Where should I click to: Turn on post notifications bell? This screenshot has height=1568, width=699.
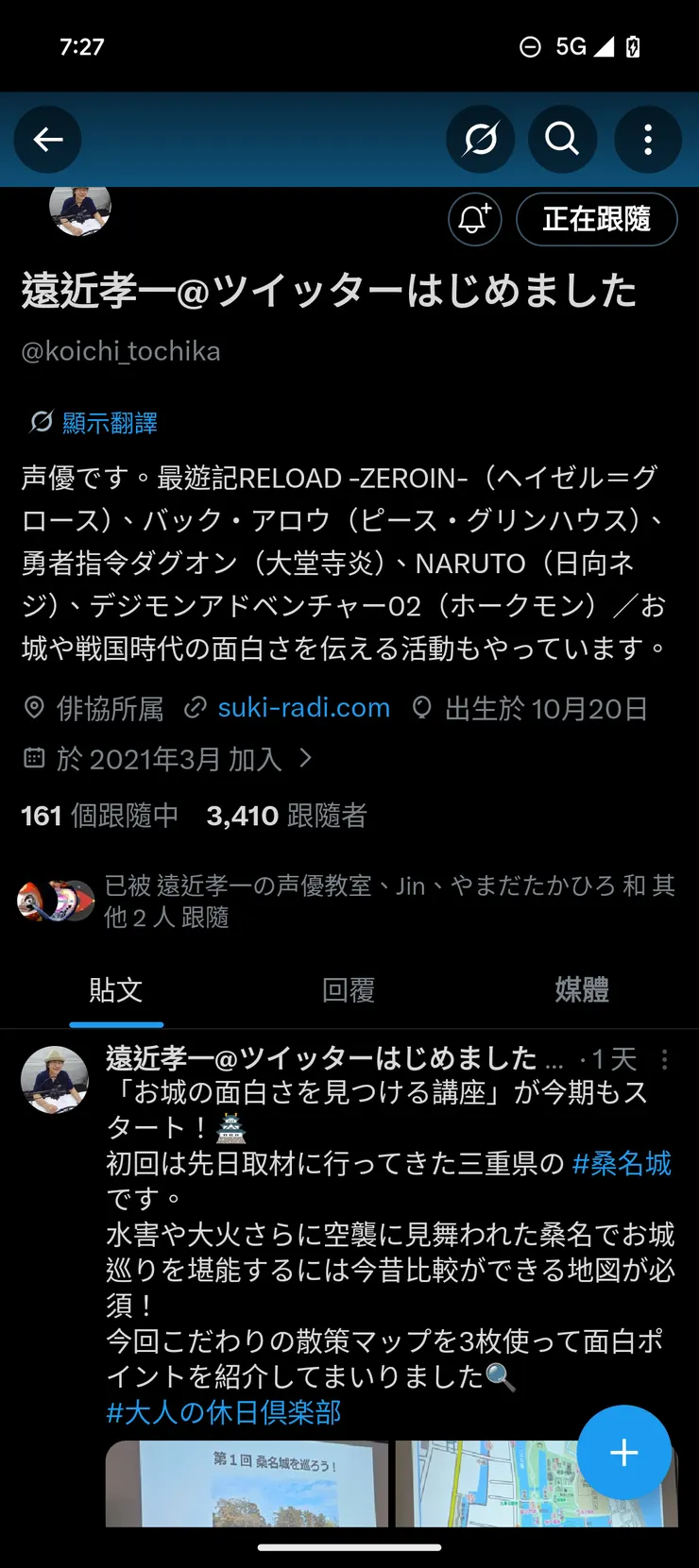(474, 219)
